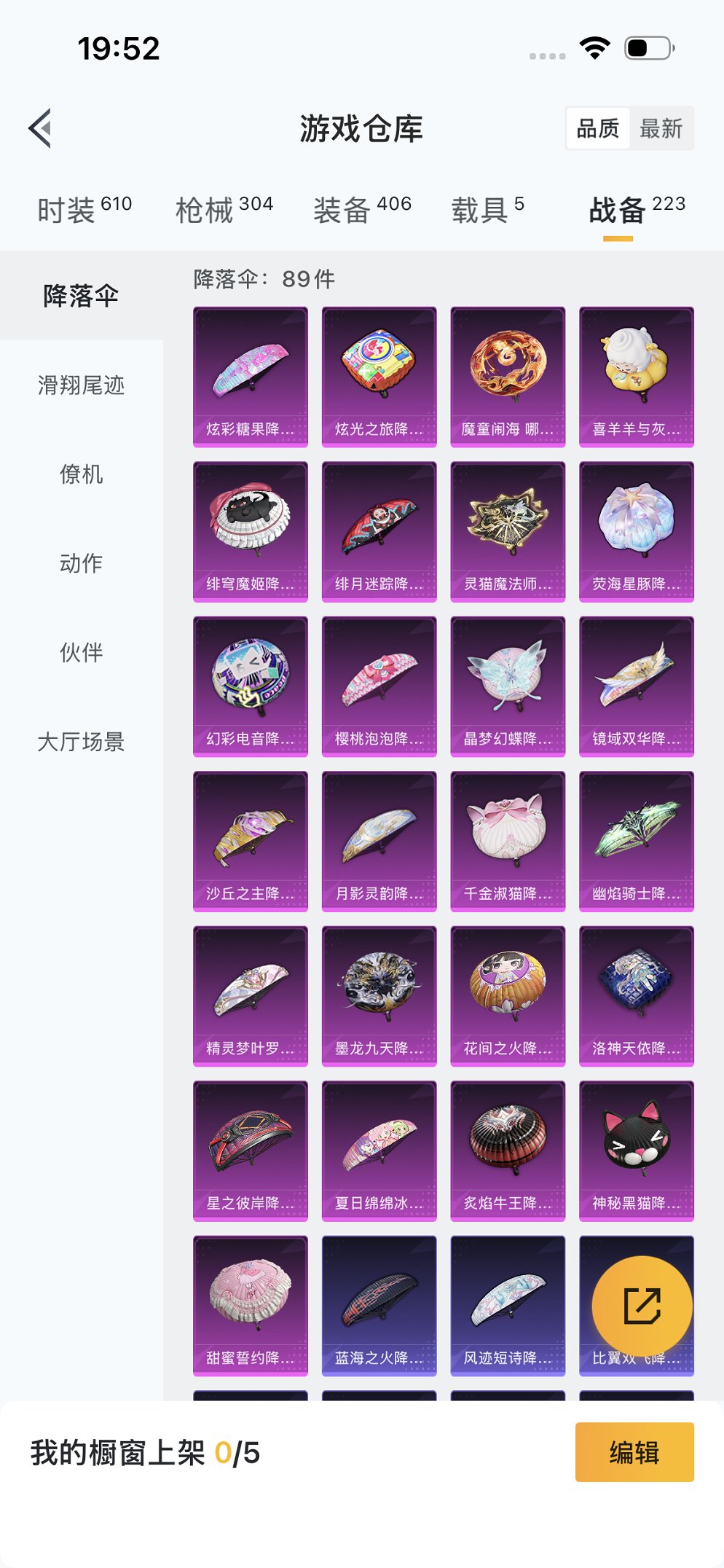Expand the 伙伴 category list
The height and width of the screenshot is (1568, 724).
click(x=81, y=653)
